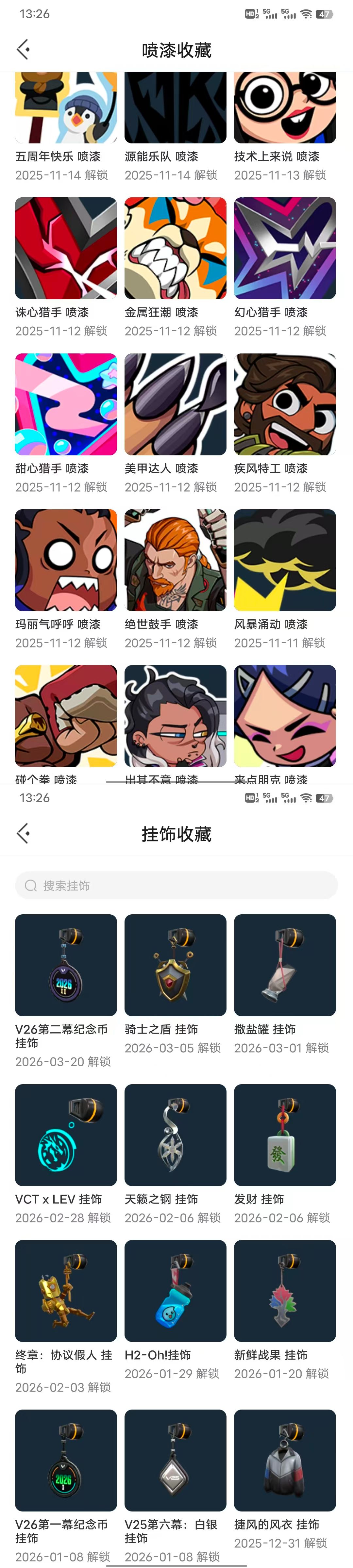View 疾风特工 喷漆 details
This screenshot has width=353, height=1568.
coord(285,404)
